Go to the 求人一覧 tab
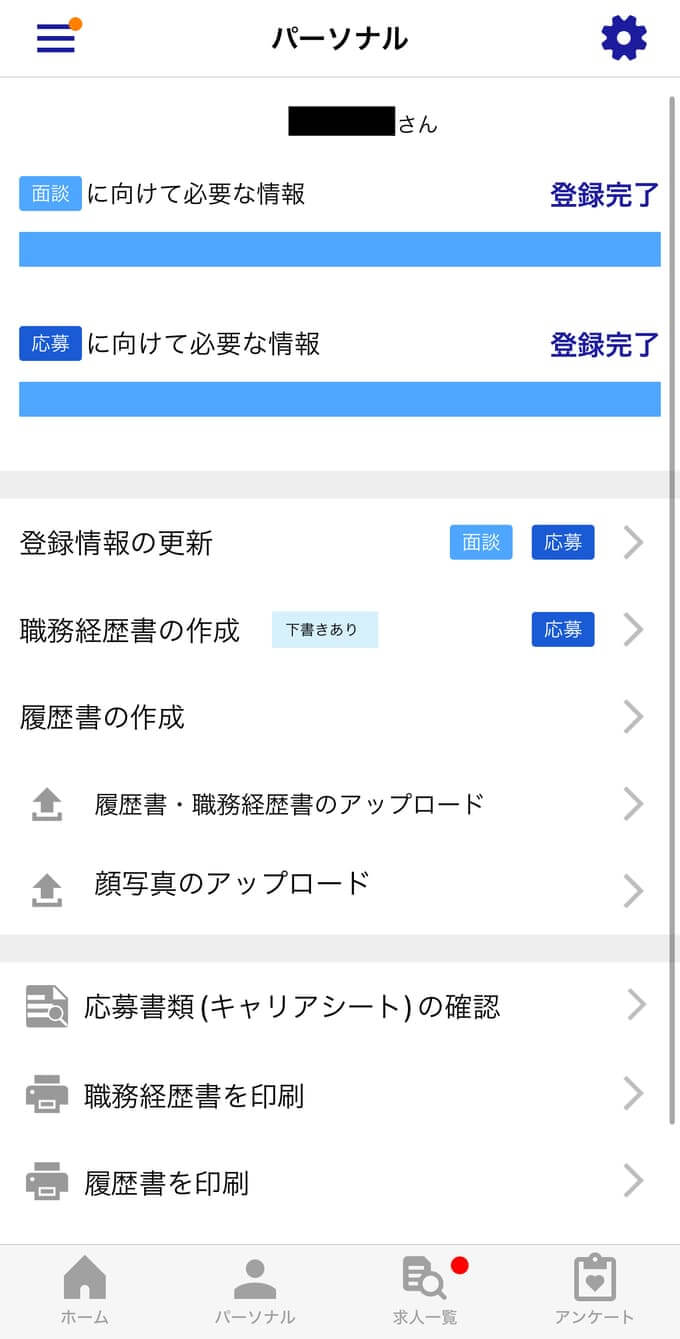 425,1290
